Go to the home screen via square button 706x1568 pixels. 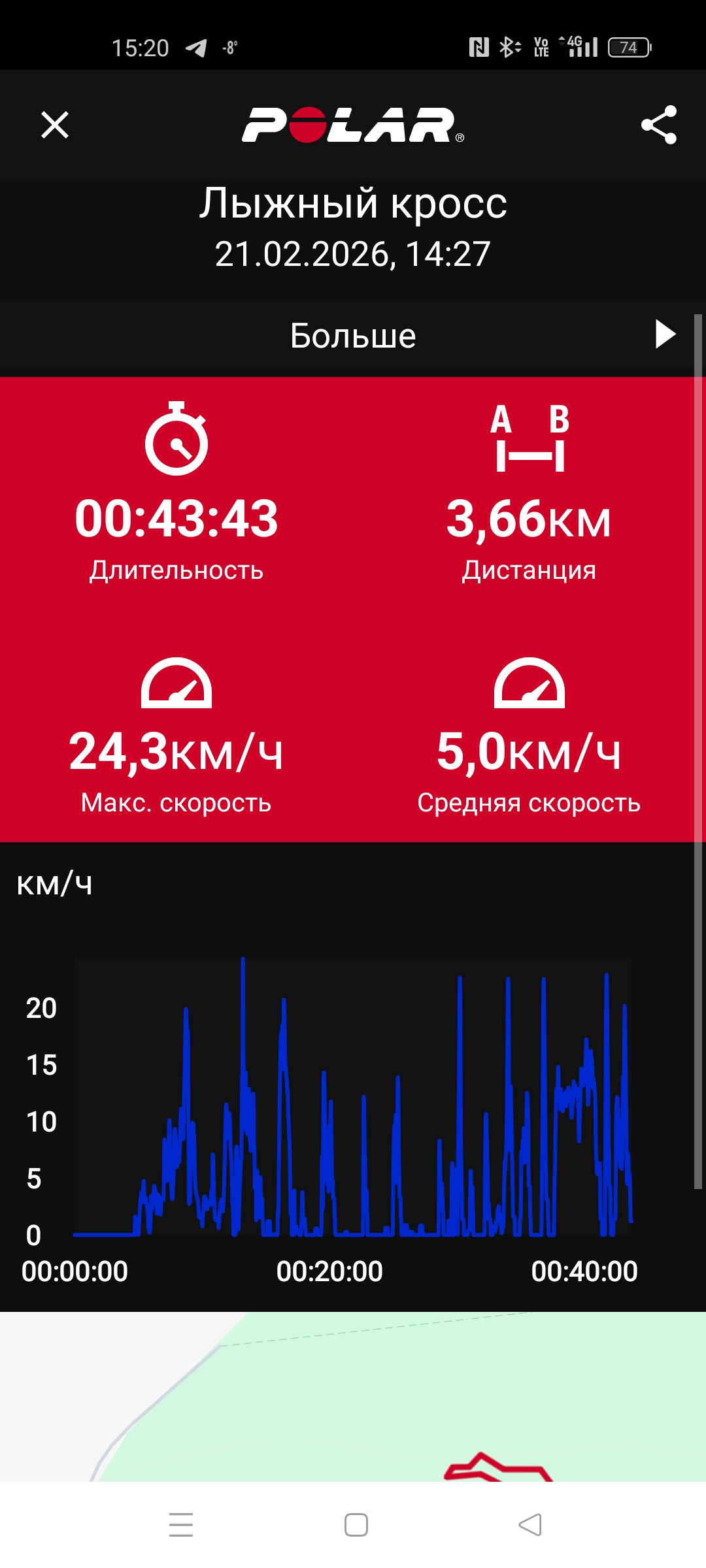pyautogui.click(x=356, y=1525)
